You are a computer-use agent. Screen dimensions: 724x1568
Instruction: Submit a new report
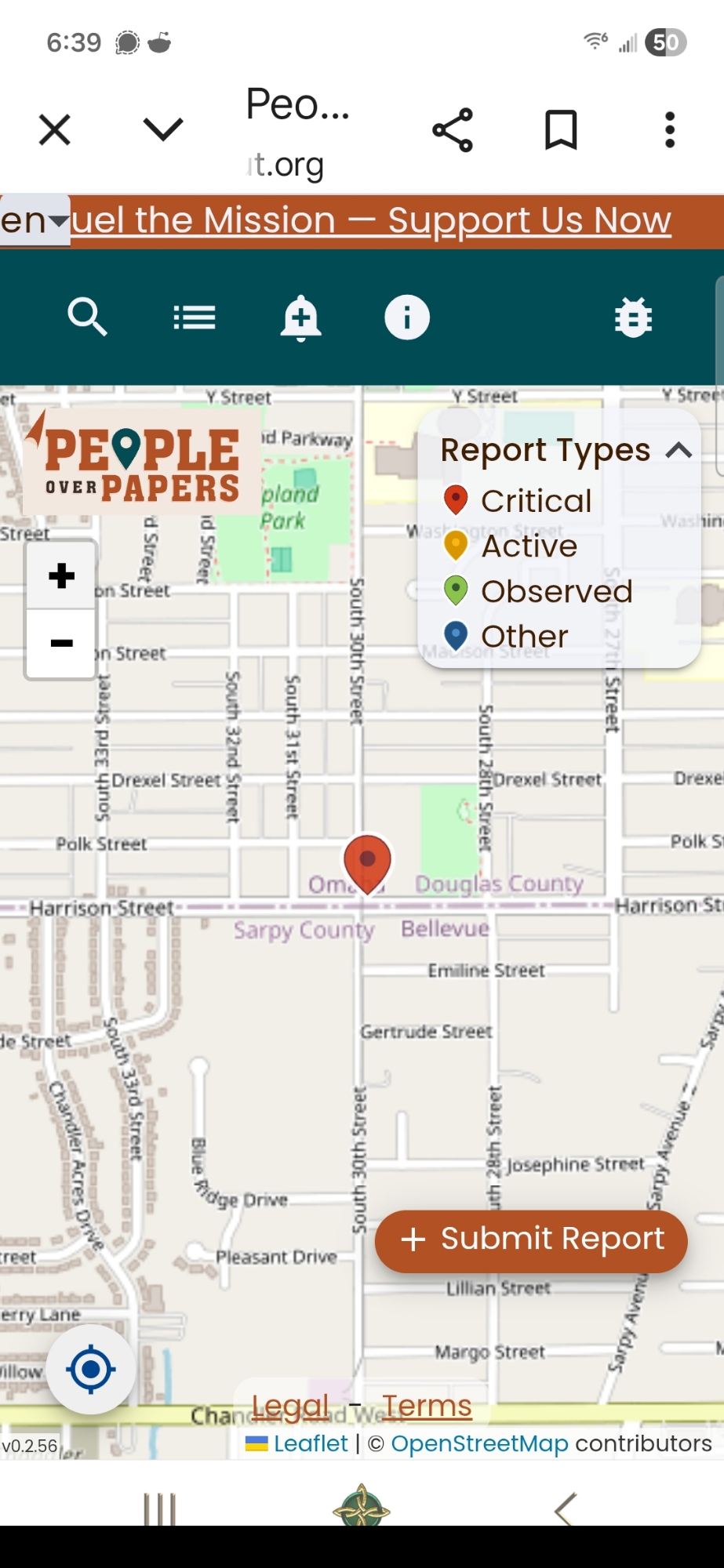tap(531, 1240)
